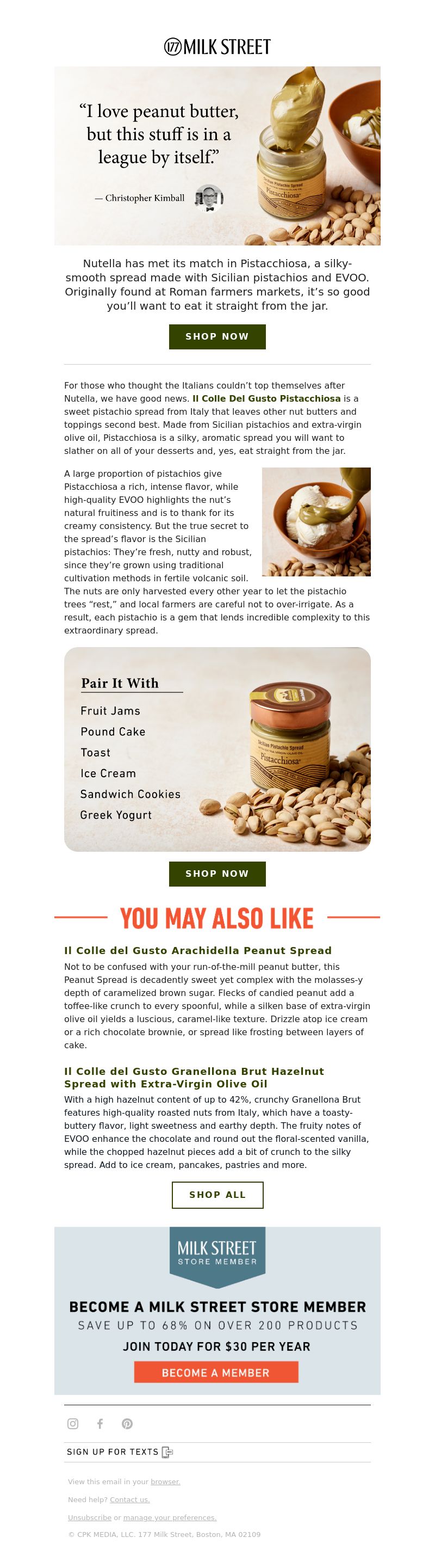Tap Shop Now below the Pair It With card

(x=217, y=874)
